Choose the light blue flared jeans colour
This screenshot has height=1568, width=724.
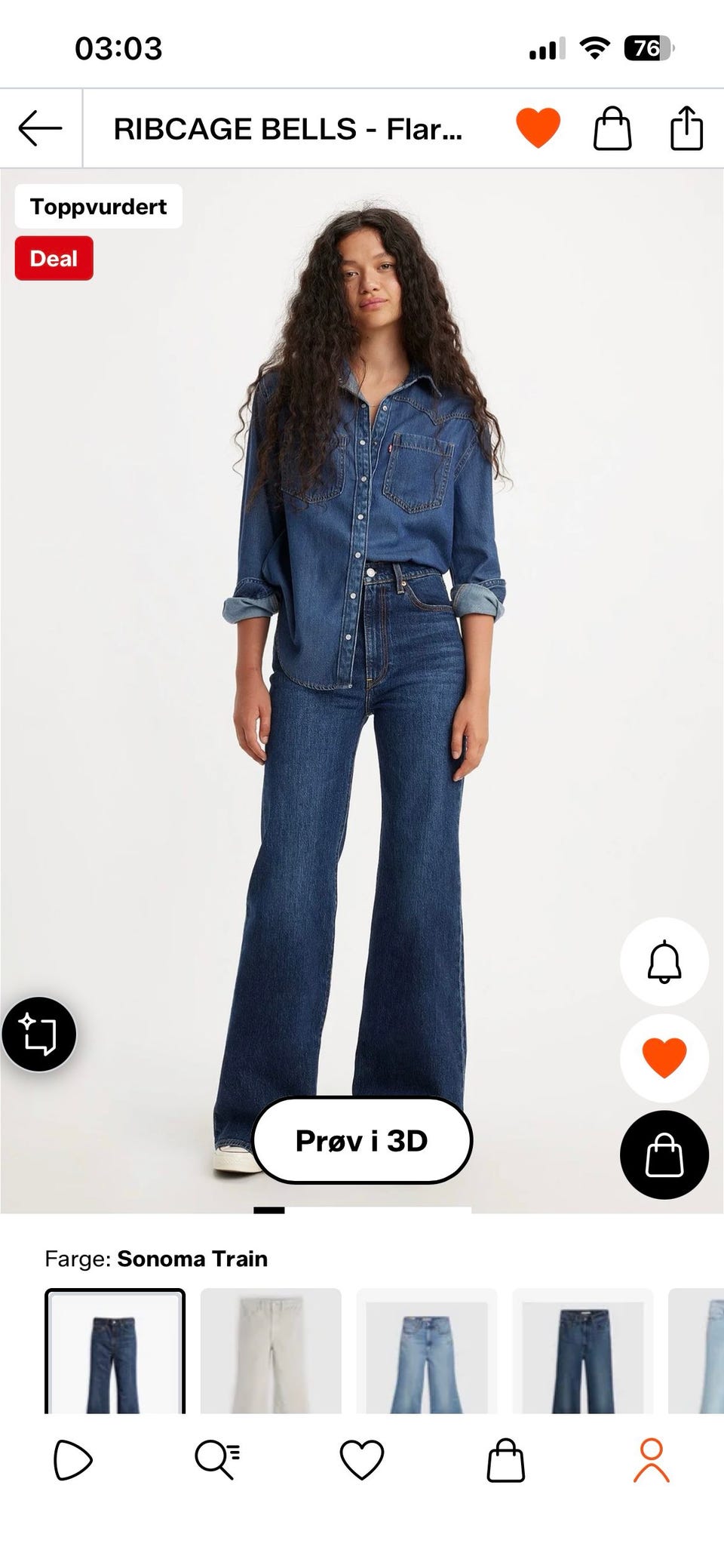[427, 1351]
